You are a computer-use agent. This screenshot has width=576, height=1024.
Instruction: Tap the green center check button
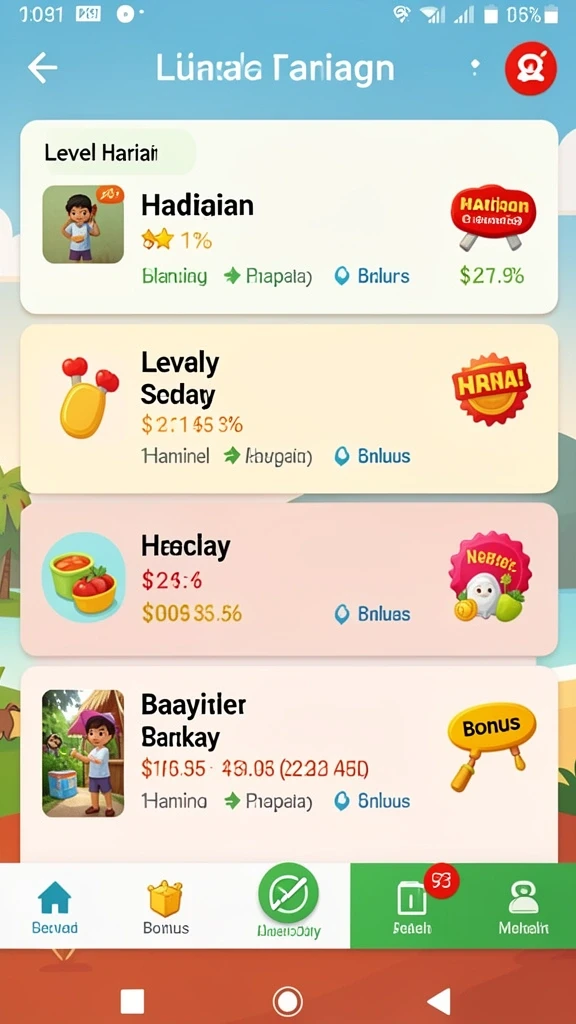click(x=288, y=893)
